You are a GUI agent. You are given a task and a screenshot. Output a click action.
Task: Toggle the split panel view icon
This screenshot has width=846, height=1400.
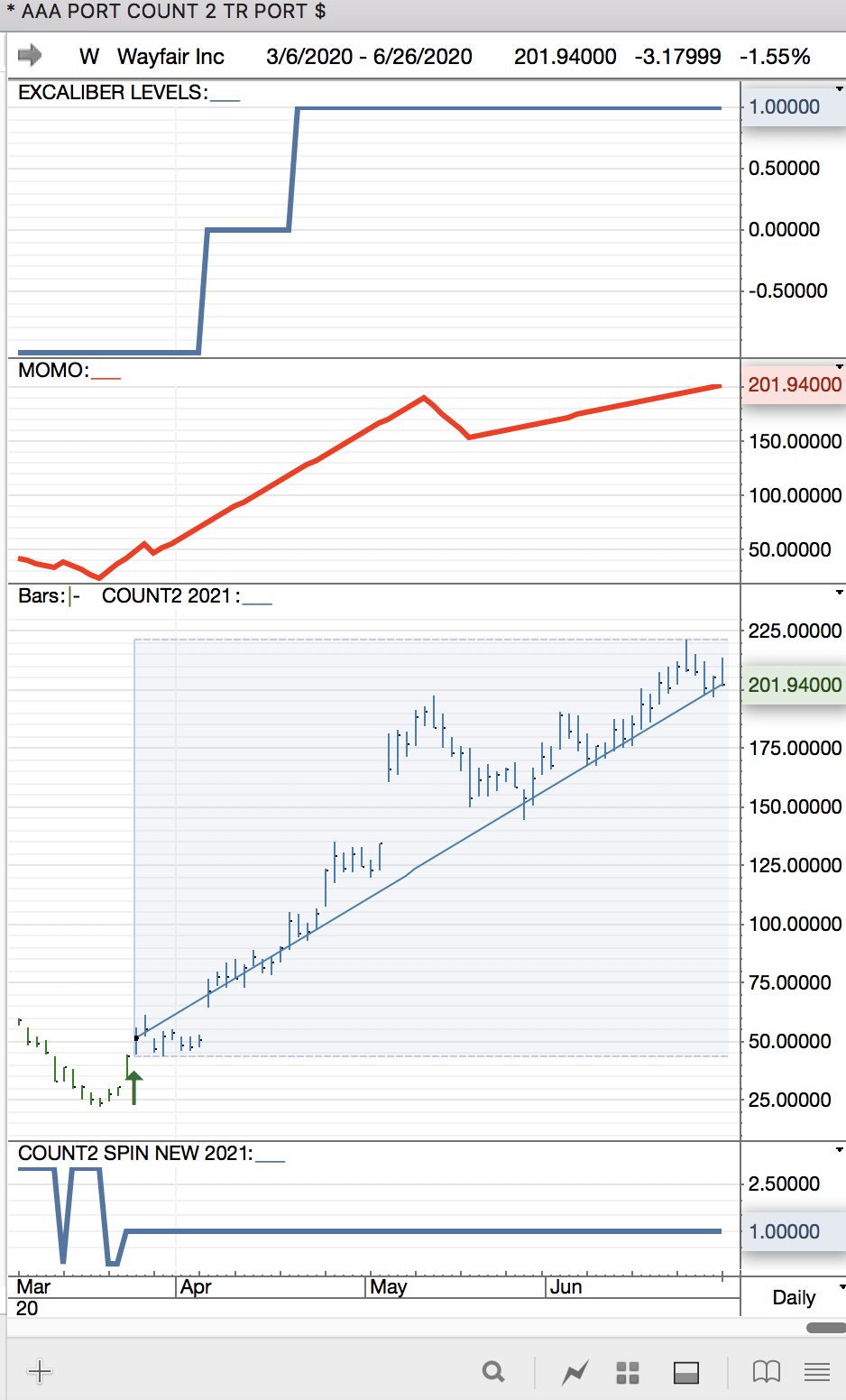686,1373
